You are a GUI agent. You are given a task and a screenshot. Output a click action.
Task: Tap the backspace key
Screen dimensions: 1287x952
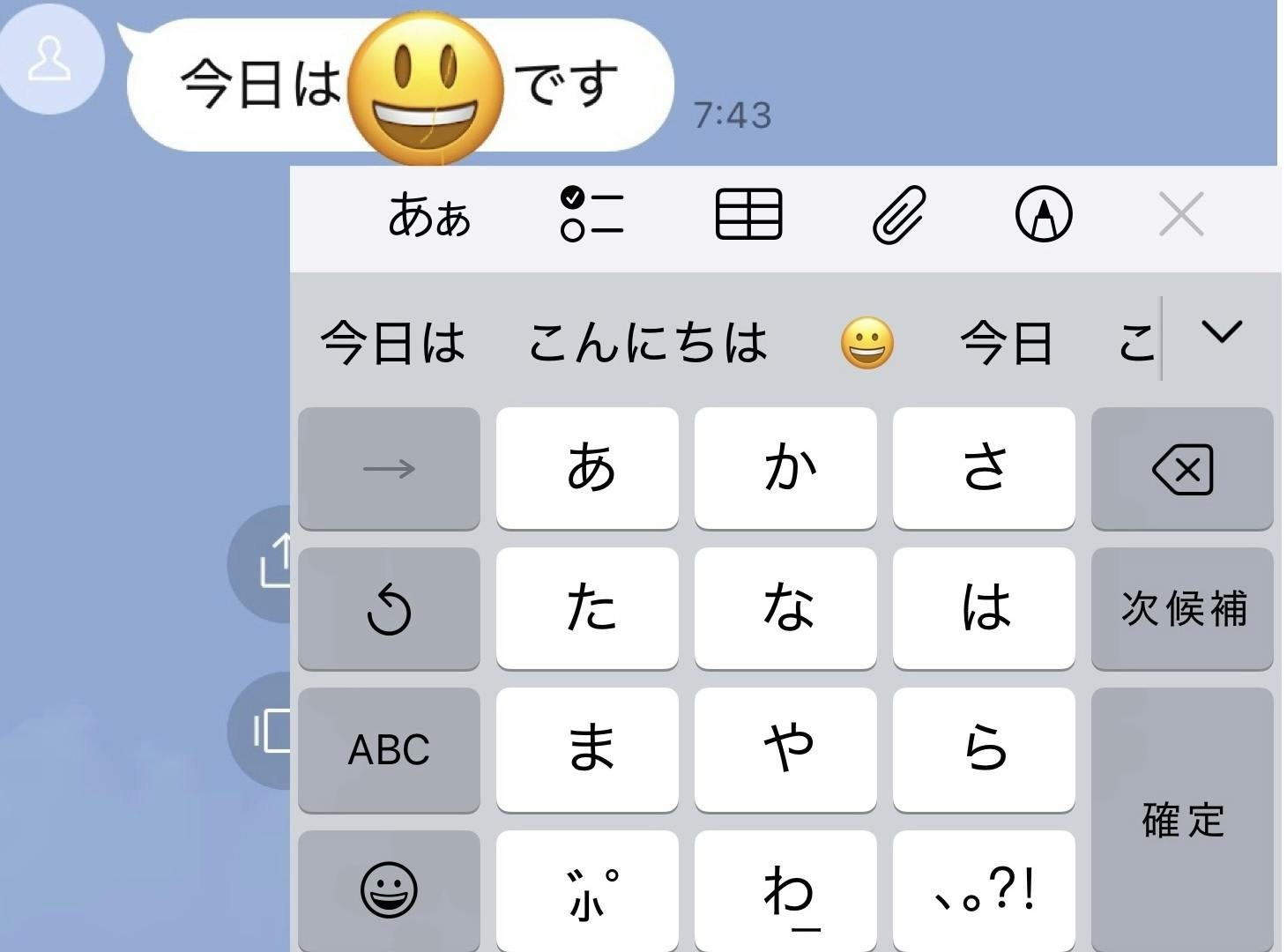(x=1182, y=468)
